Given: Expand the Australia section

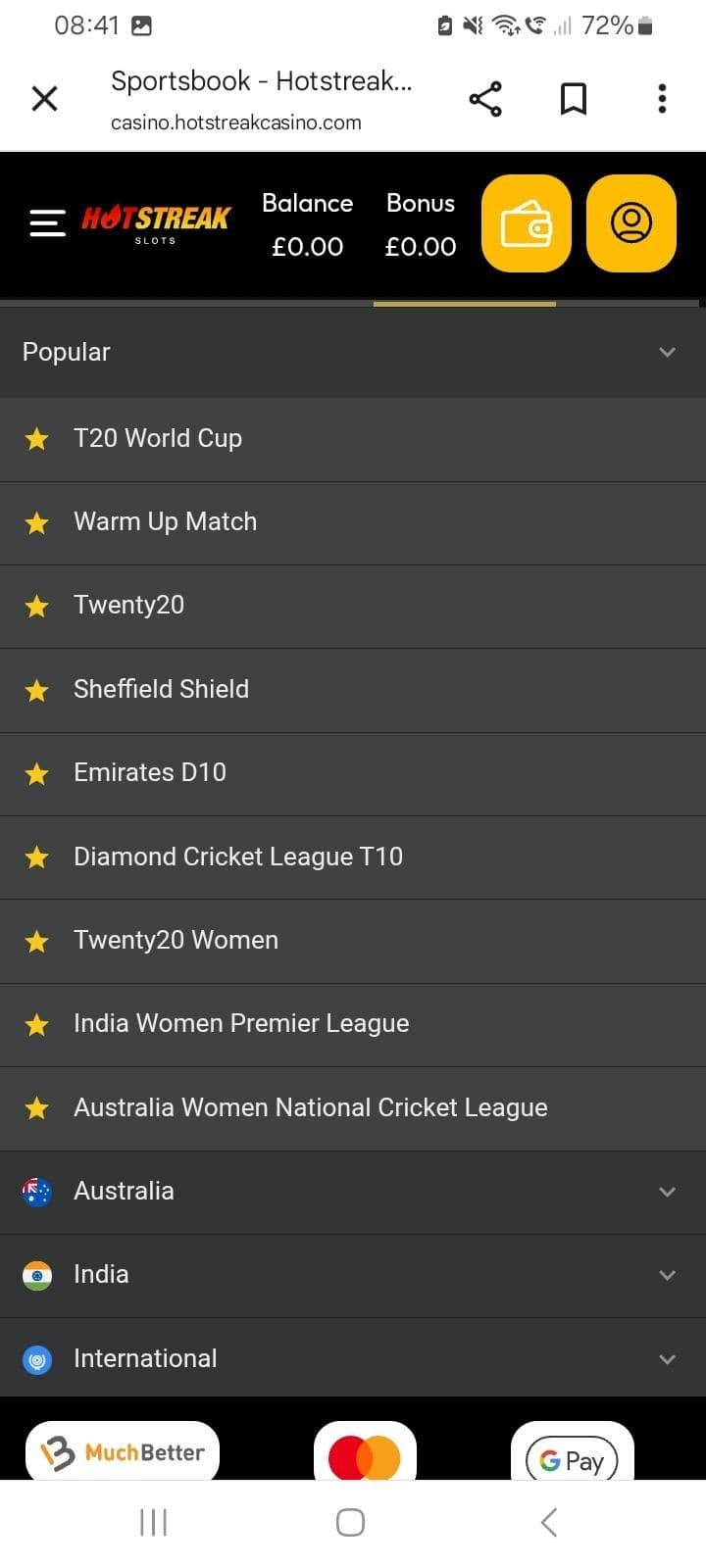Looking at the screenshot, I should point(668,1192).
